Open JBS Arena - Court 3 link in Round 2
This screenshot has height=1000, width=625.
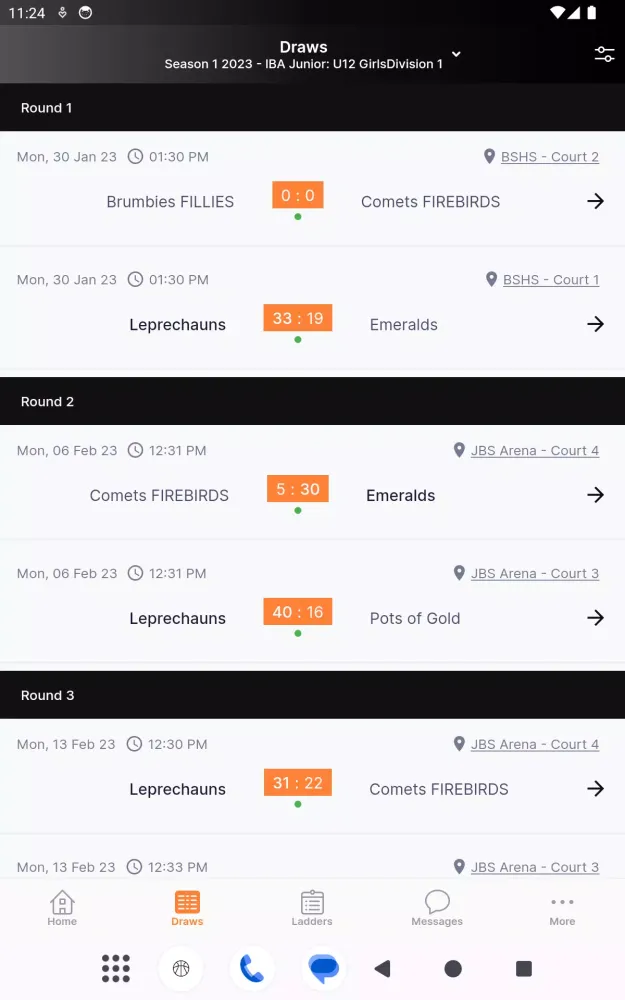tap(534, 574)
